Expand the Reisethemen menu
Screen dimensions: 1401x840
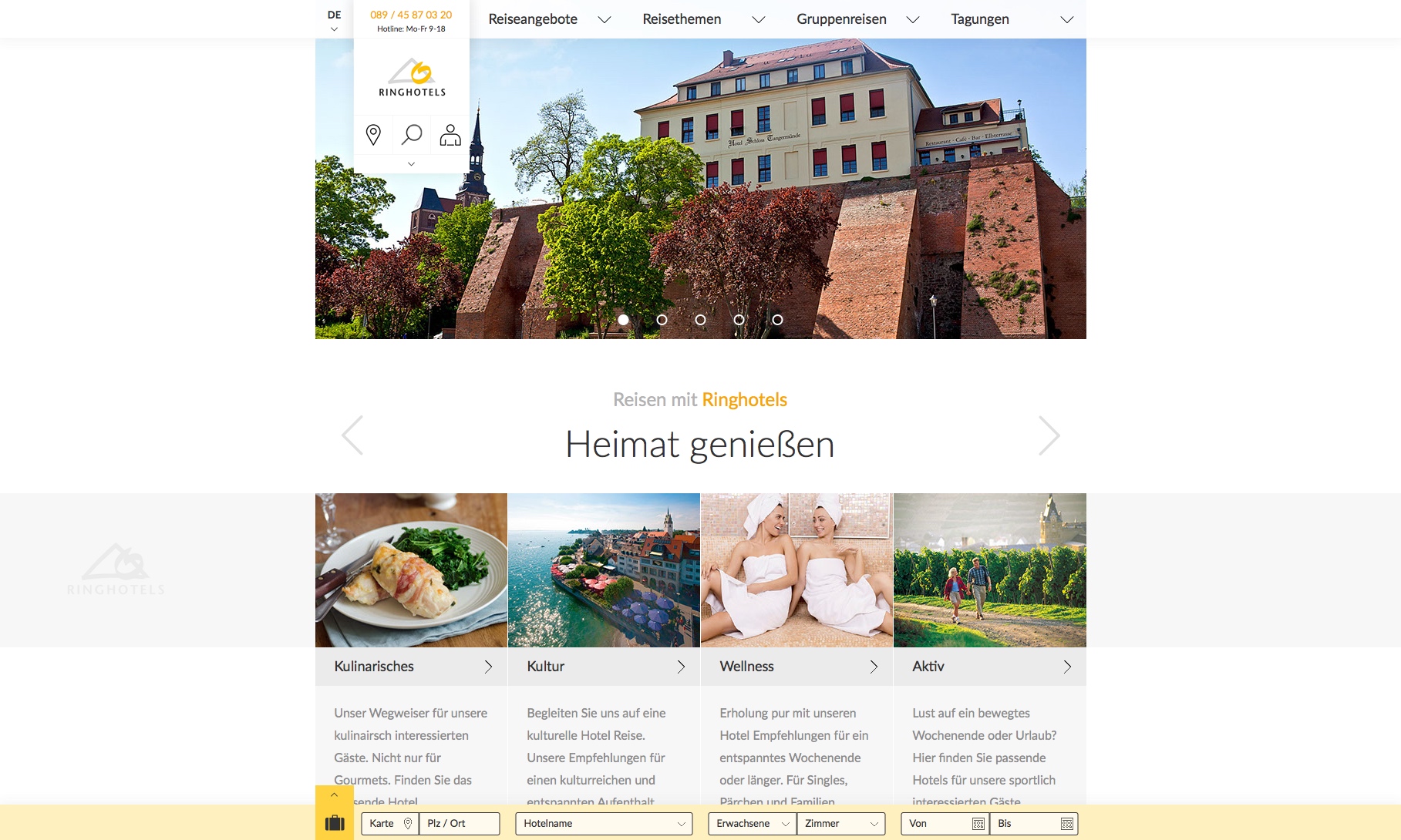(703, 19)
